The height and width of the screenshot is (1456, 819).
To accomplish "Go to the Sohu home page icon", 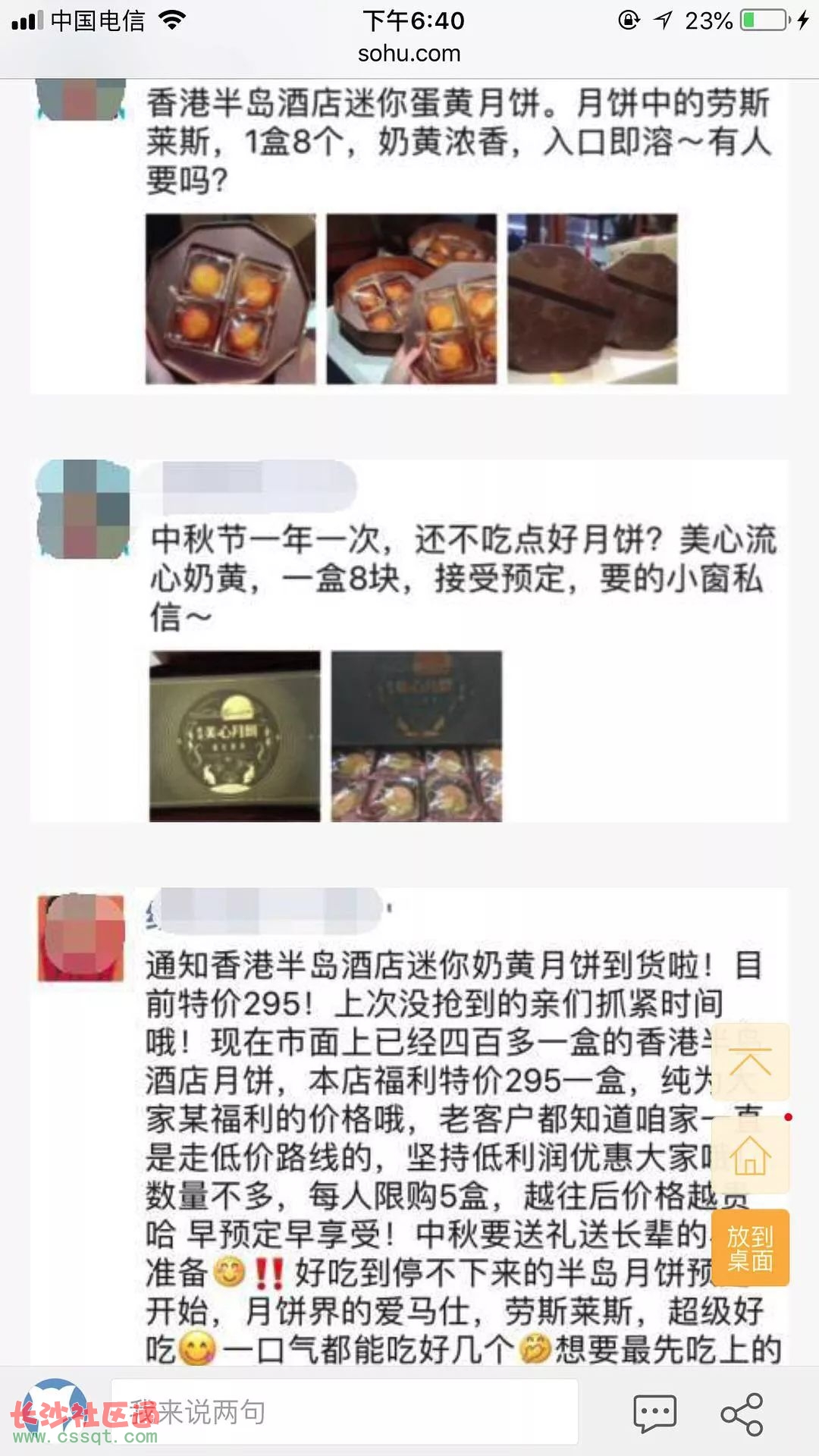I will (750, 1155).
